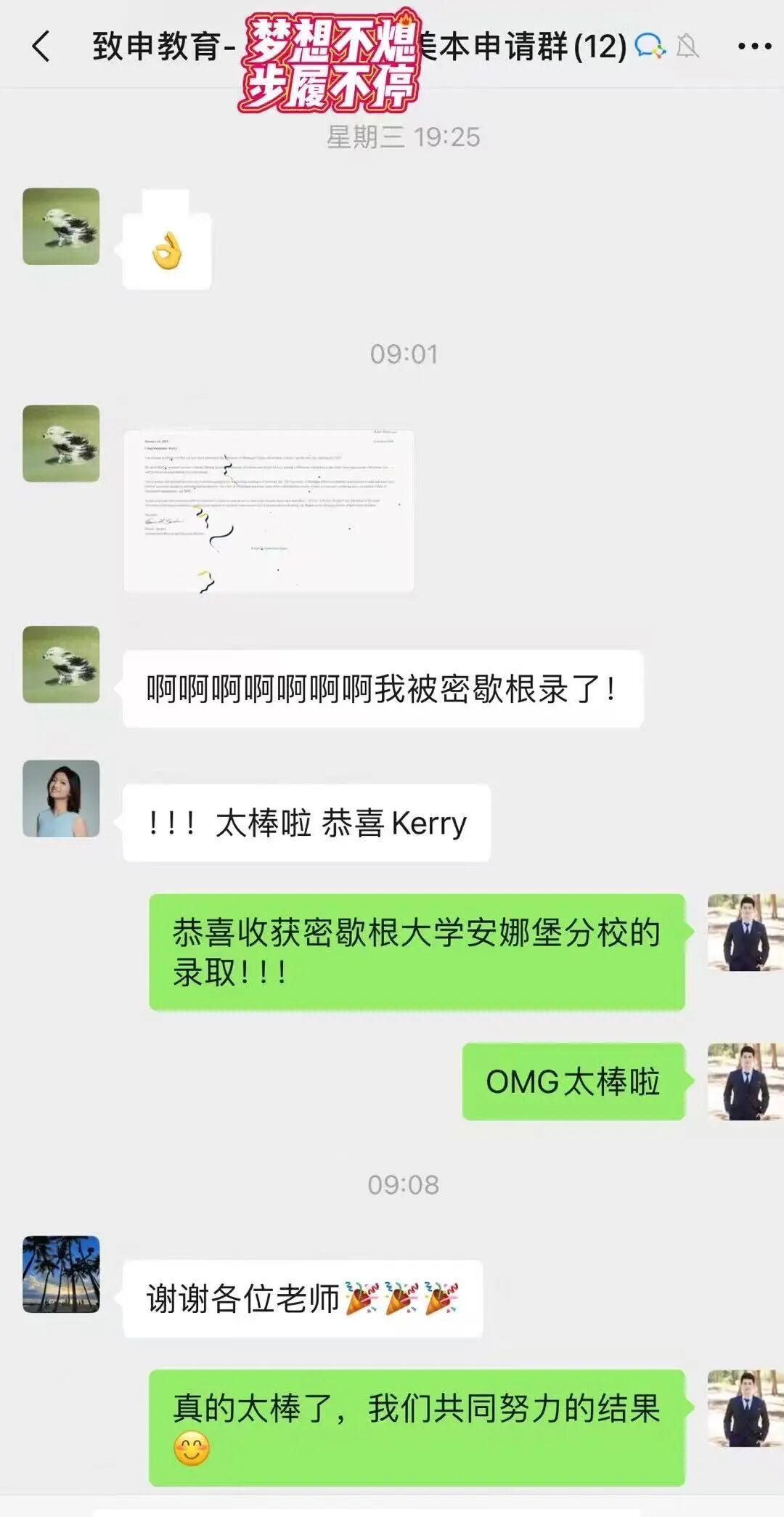This screenshot has height=1517, width=784.
Task: View profile of avatar beside OMG太棒啦
Action: pos(745,1081)
